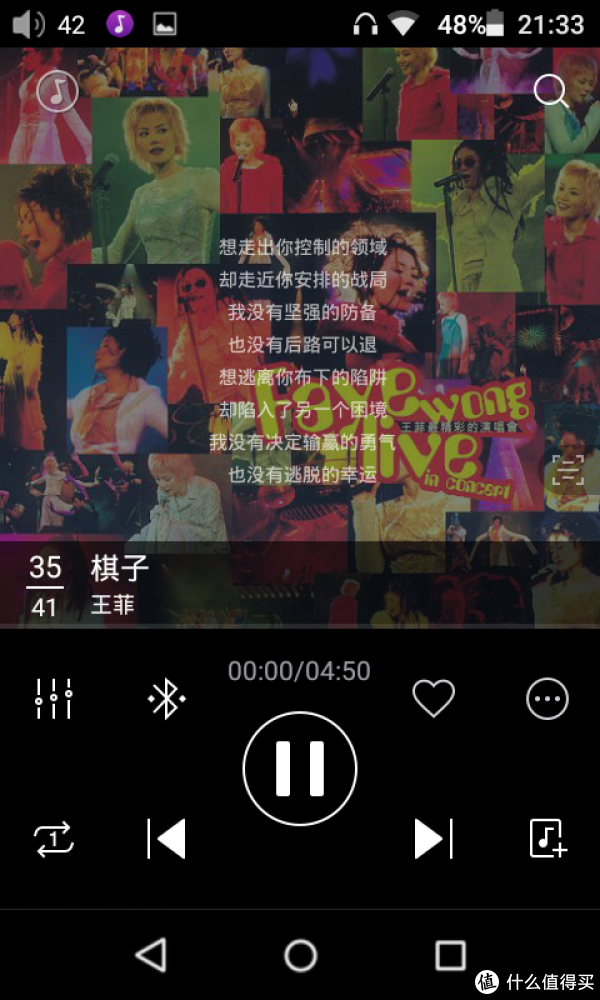
Task: Change the repeat mode
Action: tap(53, 838)
